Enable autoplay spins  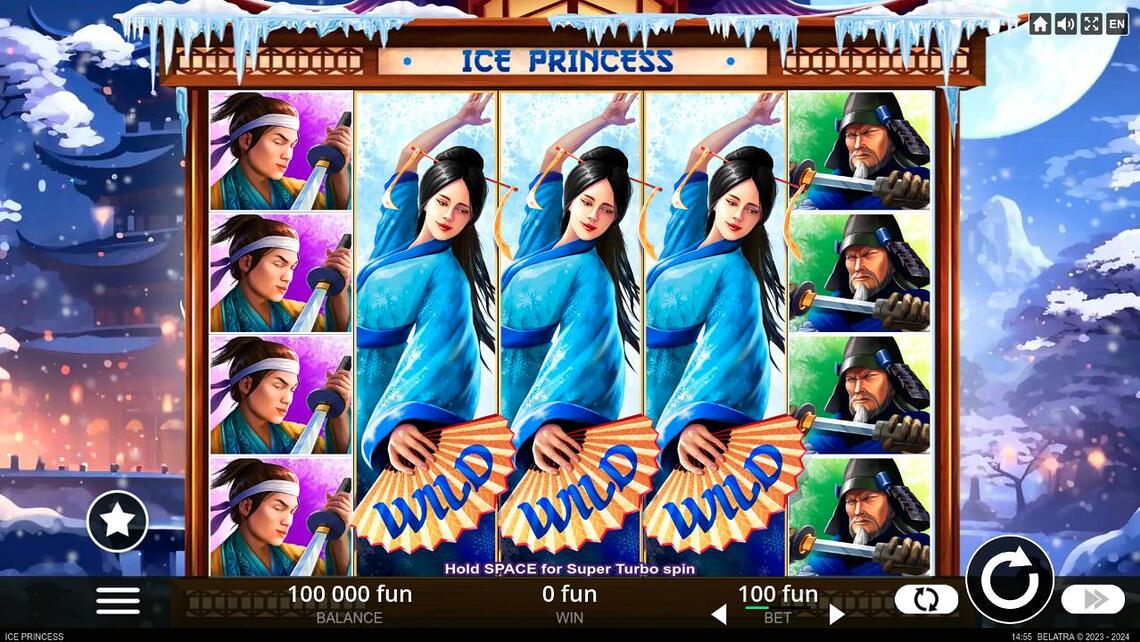pyautogui.click(x=926, y=600)
